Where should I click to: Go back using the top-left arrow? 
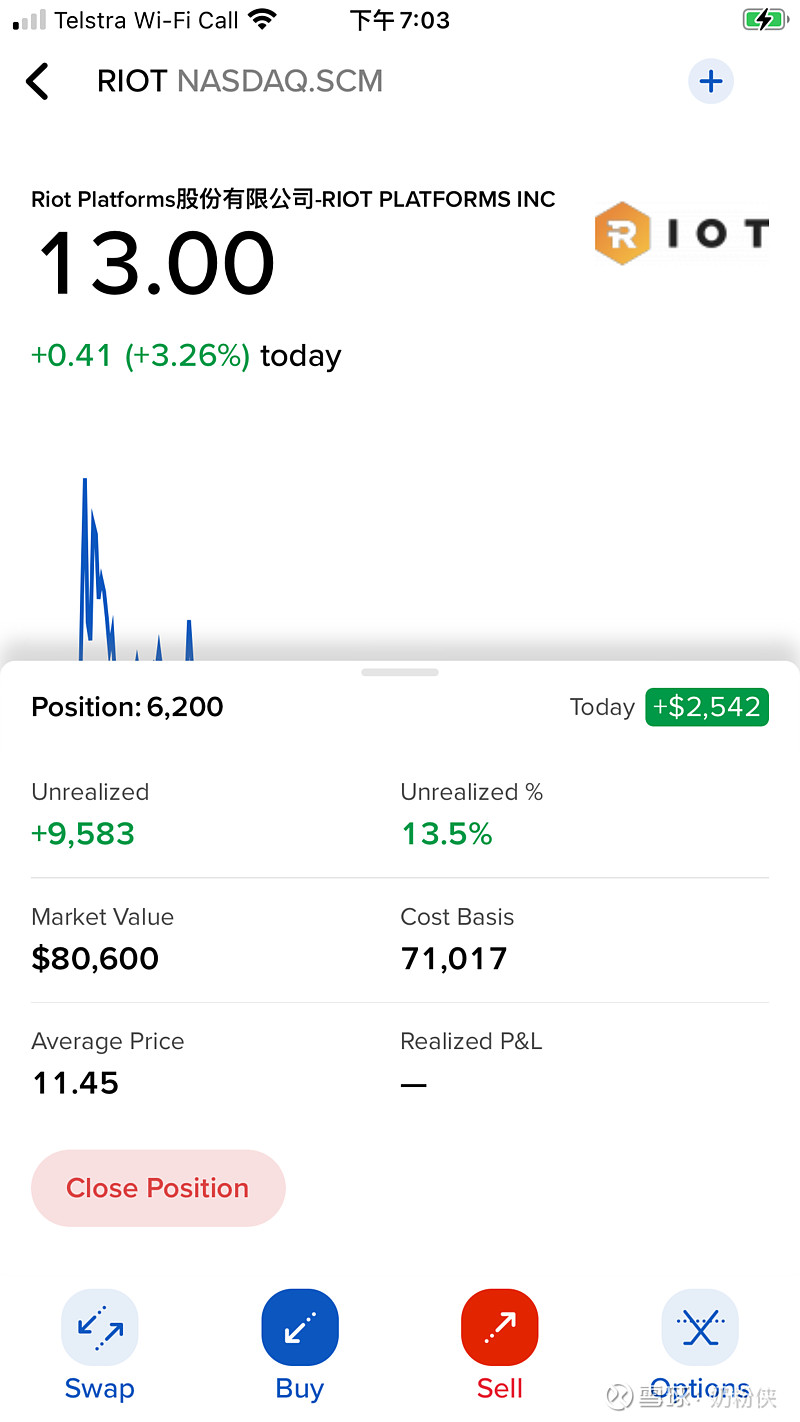(x=38, y=81)
